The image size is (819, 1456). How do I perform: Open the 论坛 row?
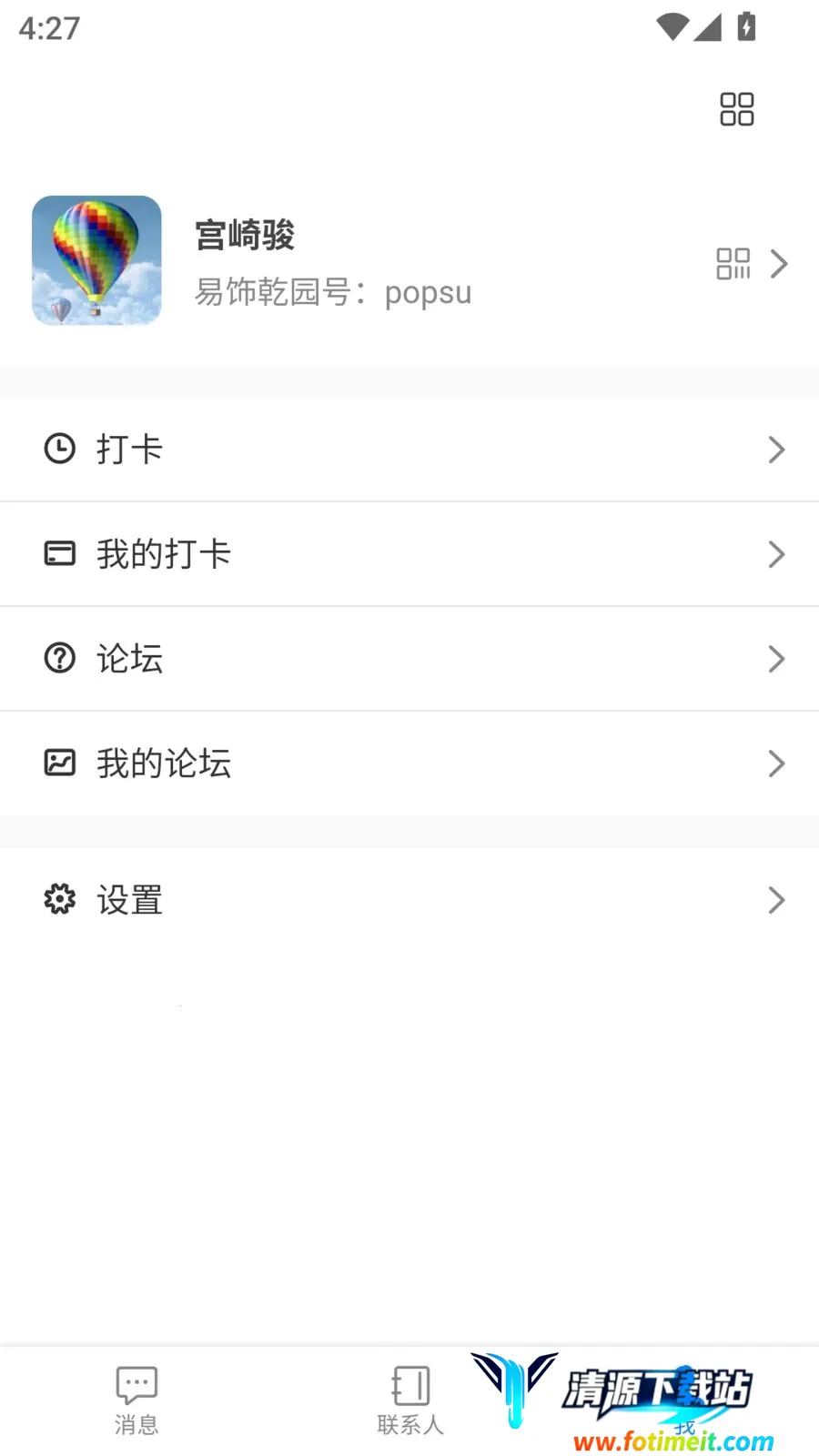(409, 659)
